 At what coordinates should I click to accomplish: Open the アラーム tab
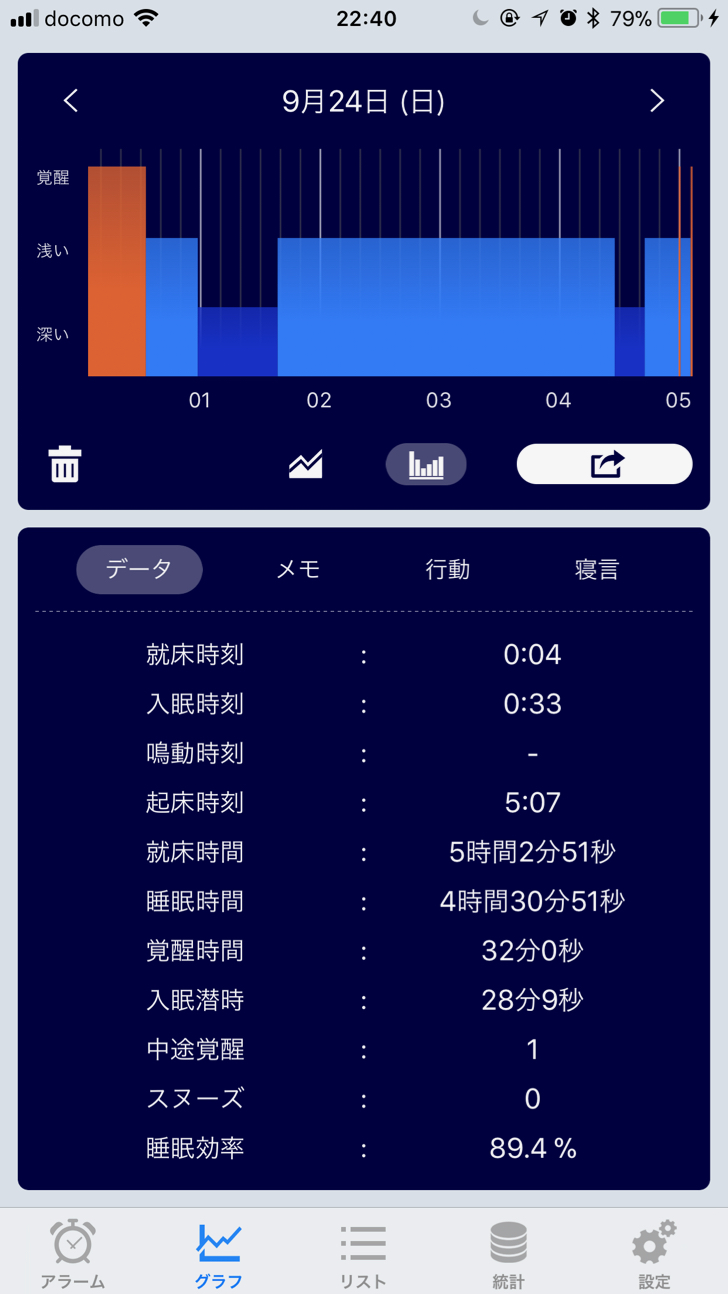(x=73, y=1254)
